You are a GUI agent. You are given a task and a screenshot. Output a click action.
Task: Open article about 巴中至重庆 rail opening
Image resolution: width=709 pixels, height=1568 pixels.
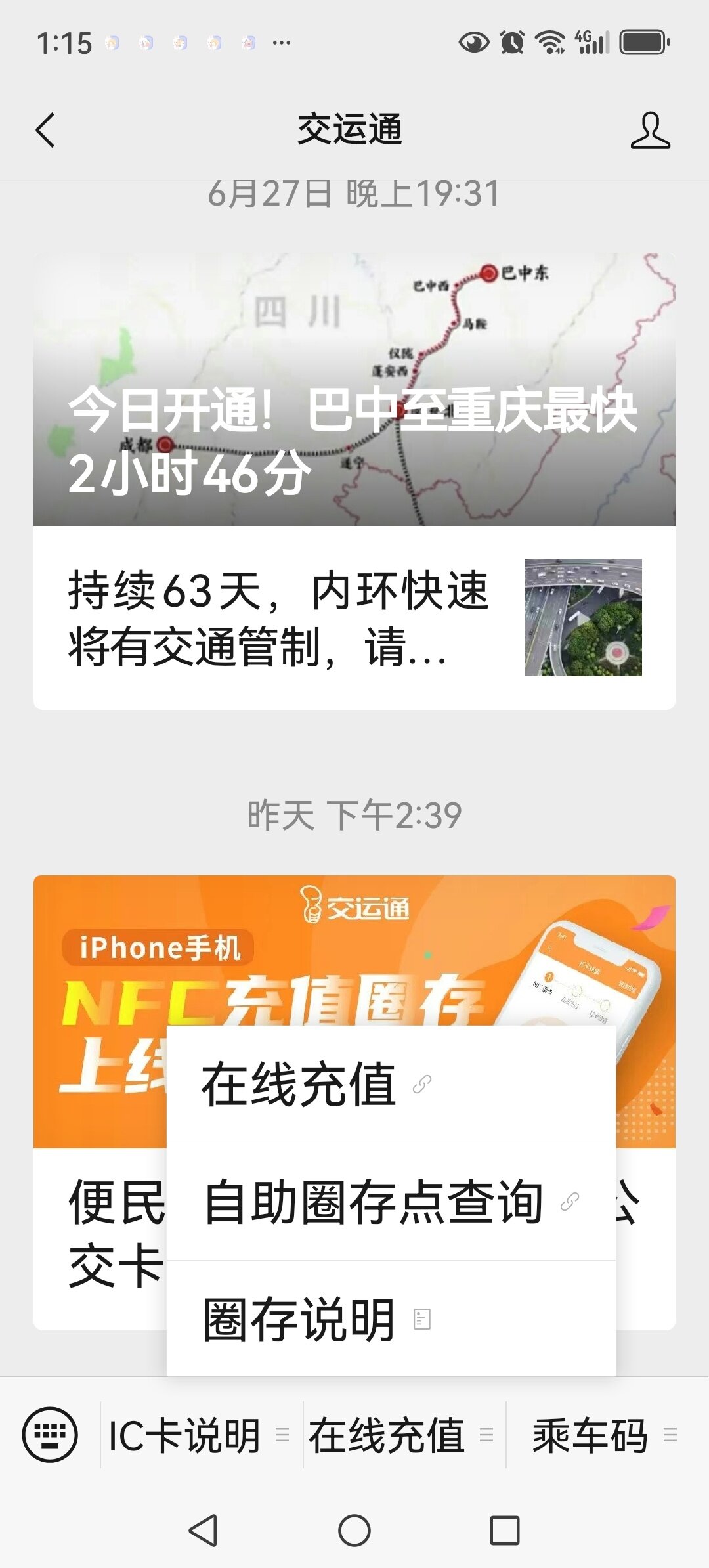(x=354, y=389)
